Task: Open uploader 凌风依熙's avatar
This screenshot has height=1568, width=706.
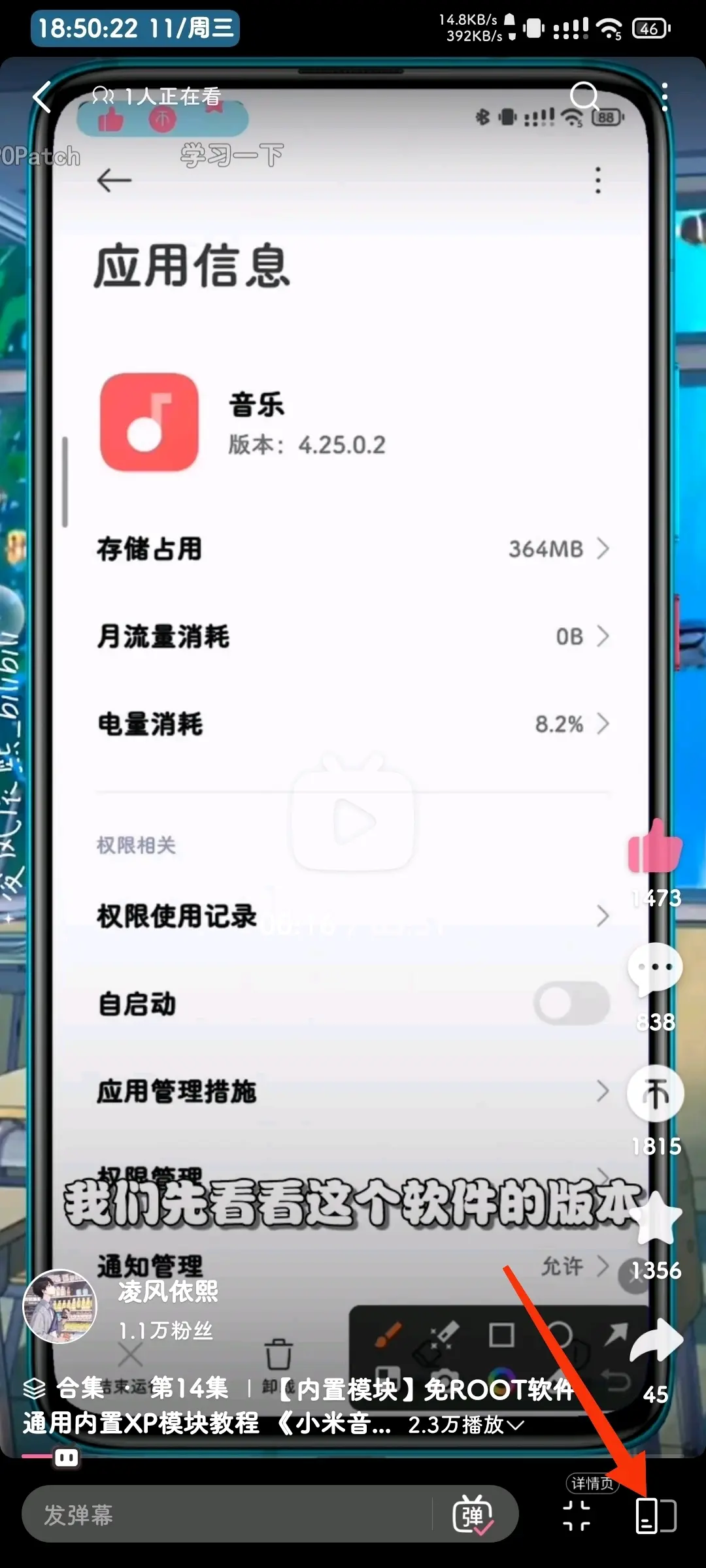Action: [x=60, y=1307]
